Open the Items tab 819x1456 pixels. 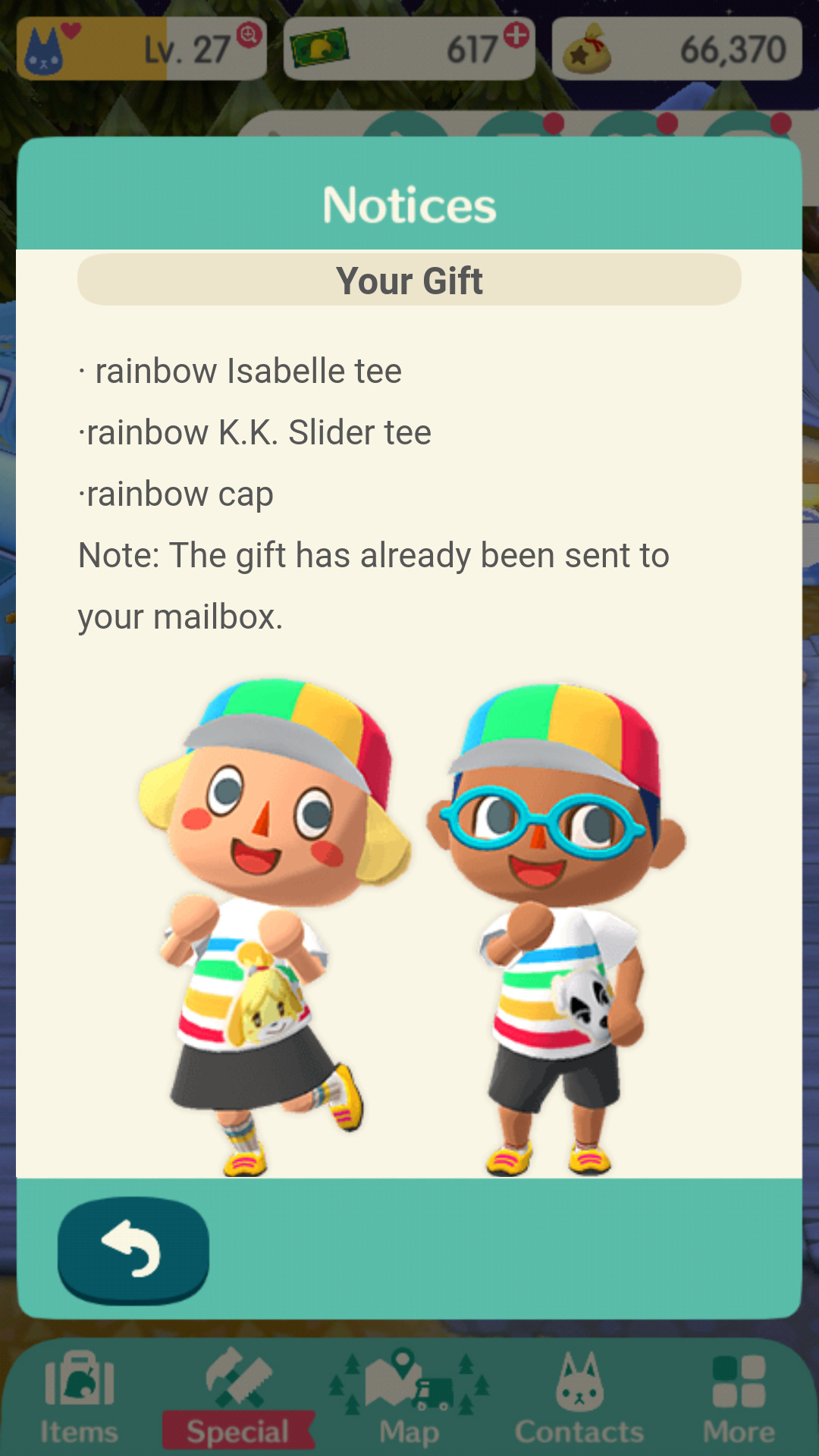point(79,1398)
